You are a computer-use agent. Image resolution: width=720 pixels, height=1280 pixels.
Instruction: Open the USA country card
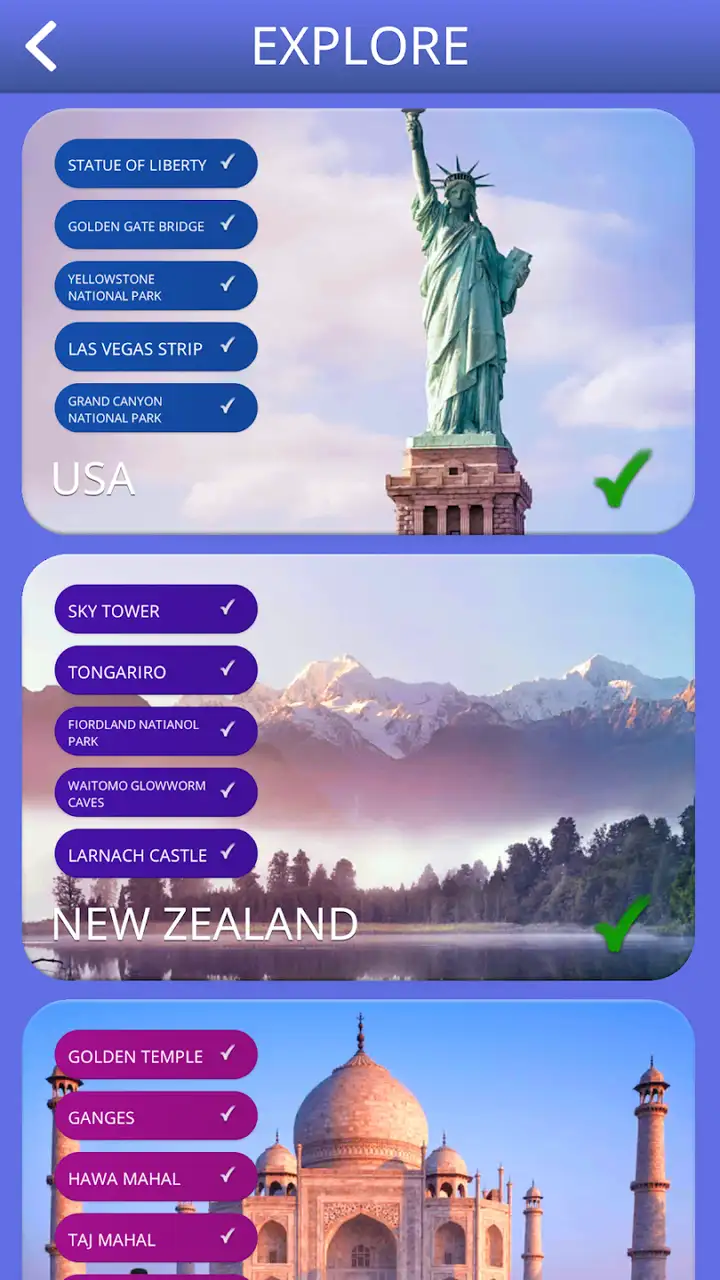[x=358, y=321]
